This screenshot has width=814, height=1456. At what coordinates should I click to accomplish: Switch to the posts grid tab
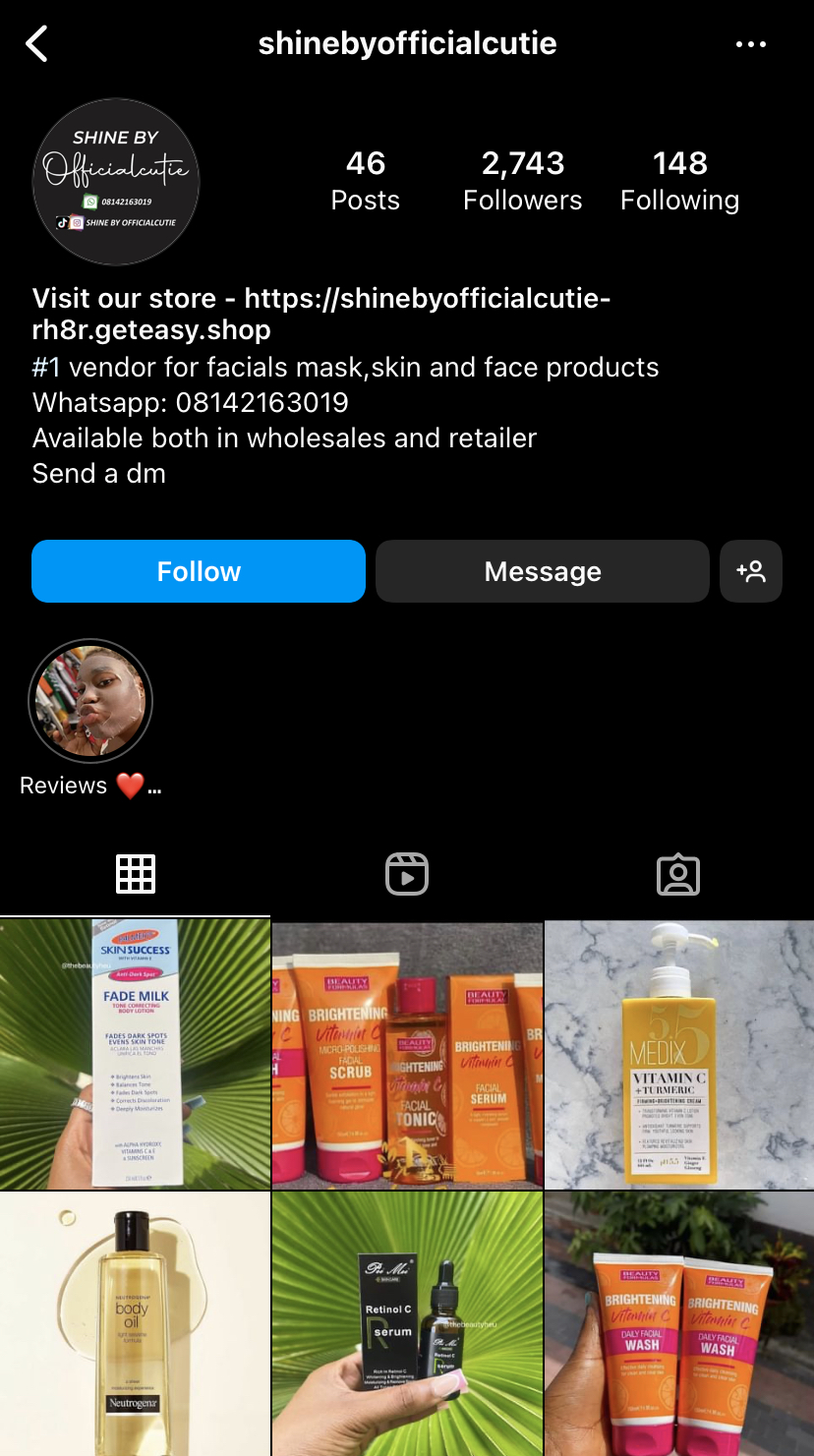tap(136, 874)
